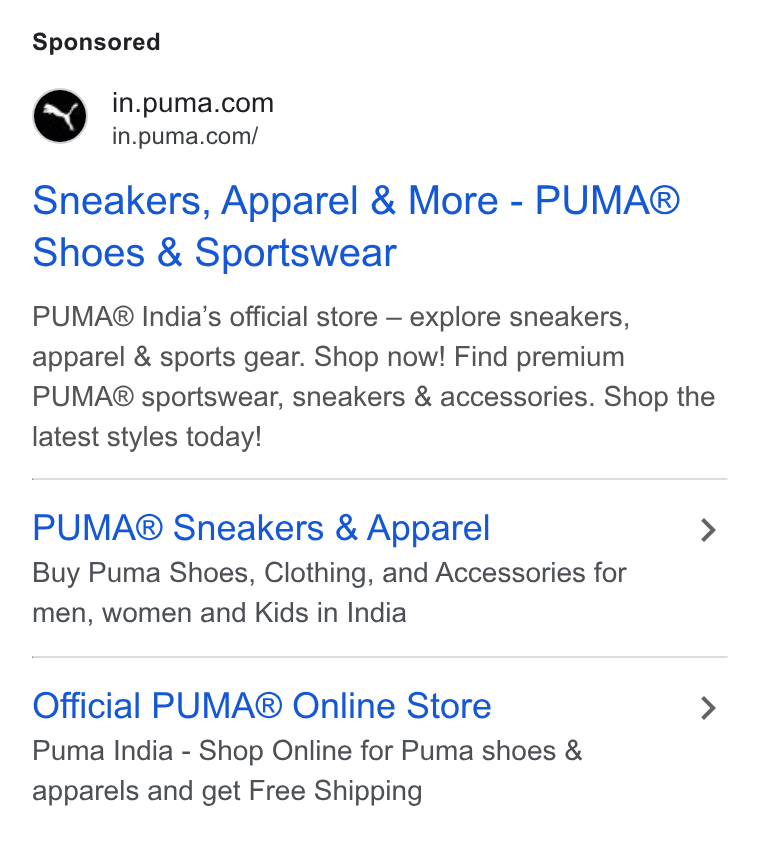
Task: Open the PUMA® Sneakers & Apparel sitelink
Action: click(261, 529)
